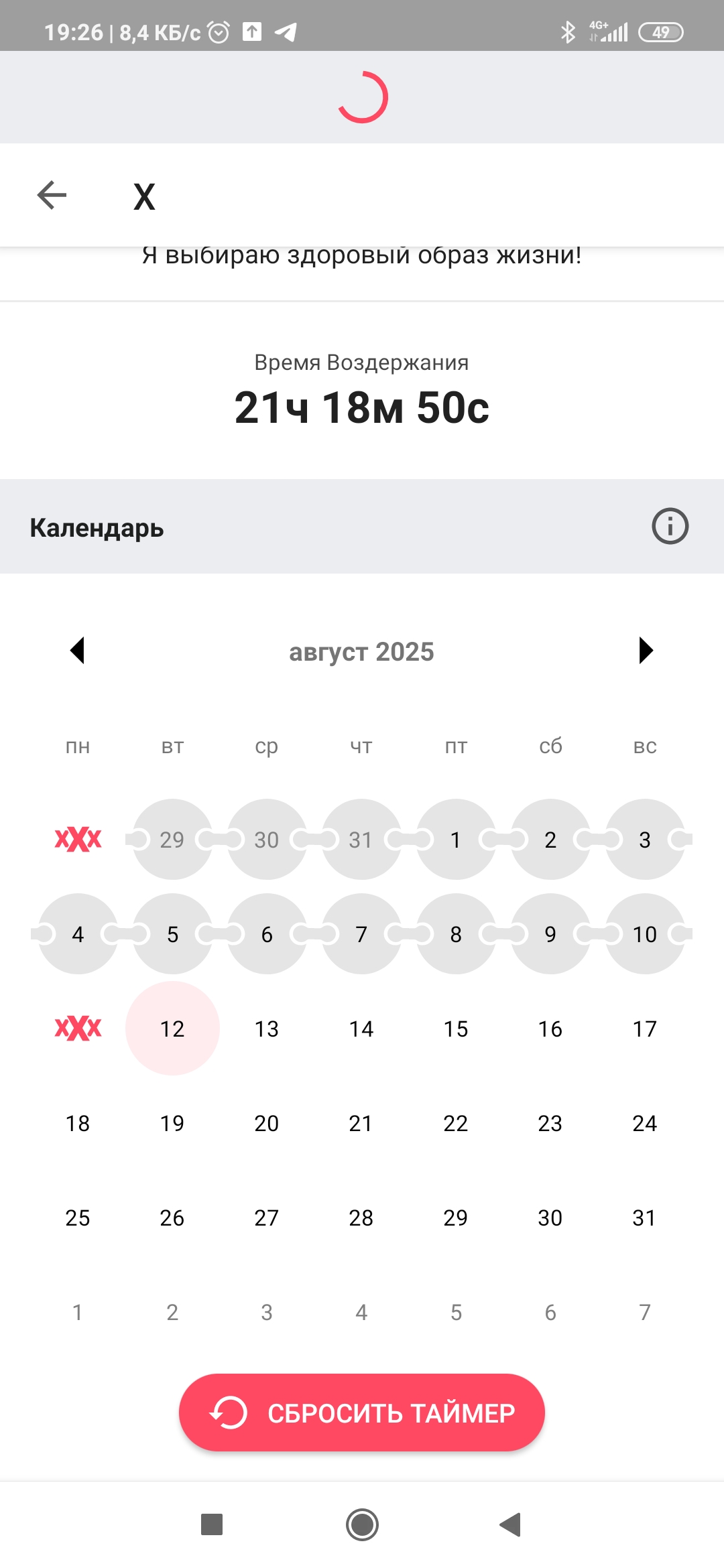The height and width of the screenshot is (1568, 724).
Task: Select August 15 in the calendar
Action: (456, 1029)
